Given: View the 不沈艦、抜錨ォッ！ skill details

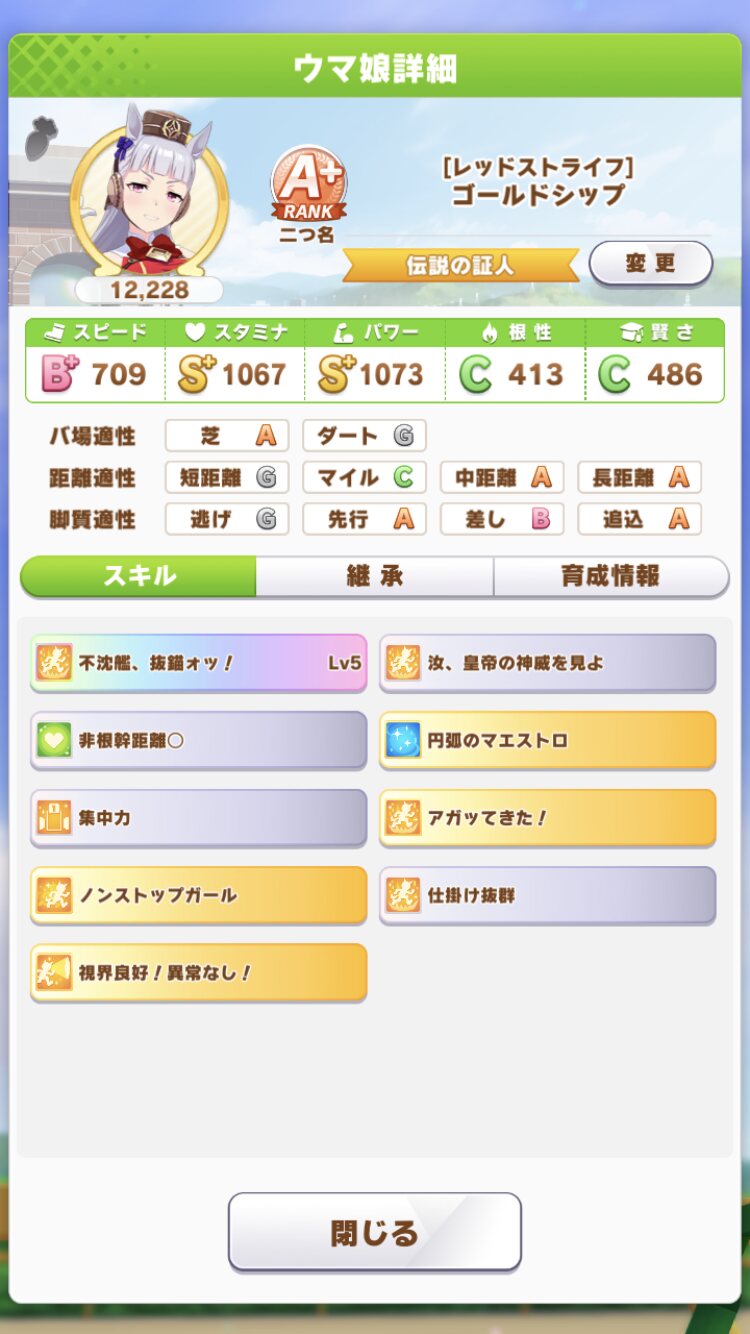Looking at the screenshot, I should point(198,662).
